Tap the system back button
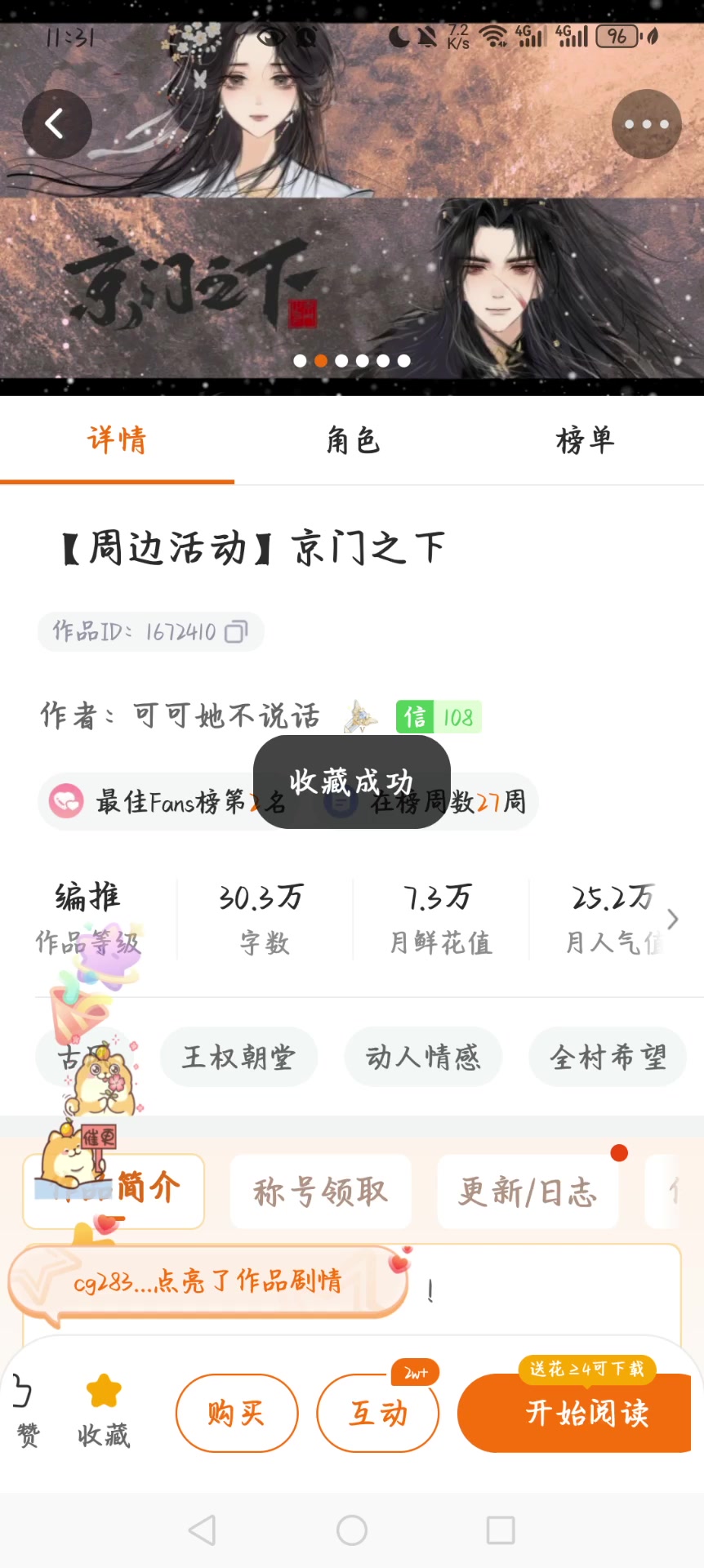 coord(202,1530)
